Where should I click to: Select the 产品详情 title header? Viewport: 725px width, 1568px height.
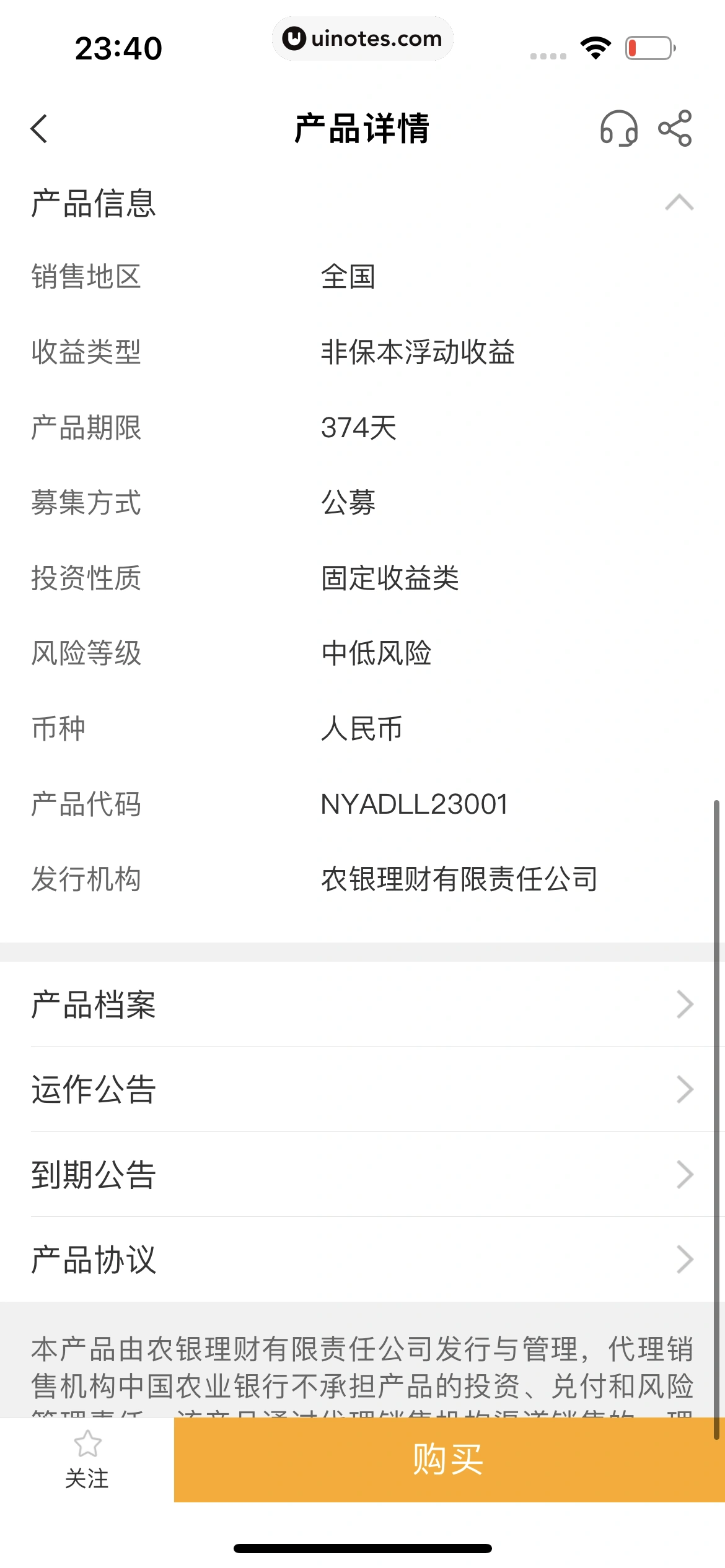362,127
